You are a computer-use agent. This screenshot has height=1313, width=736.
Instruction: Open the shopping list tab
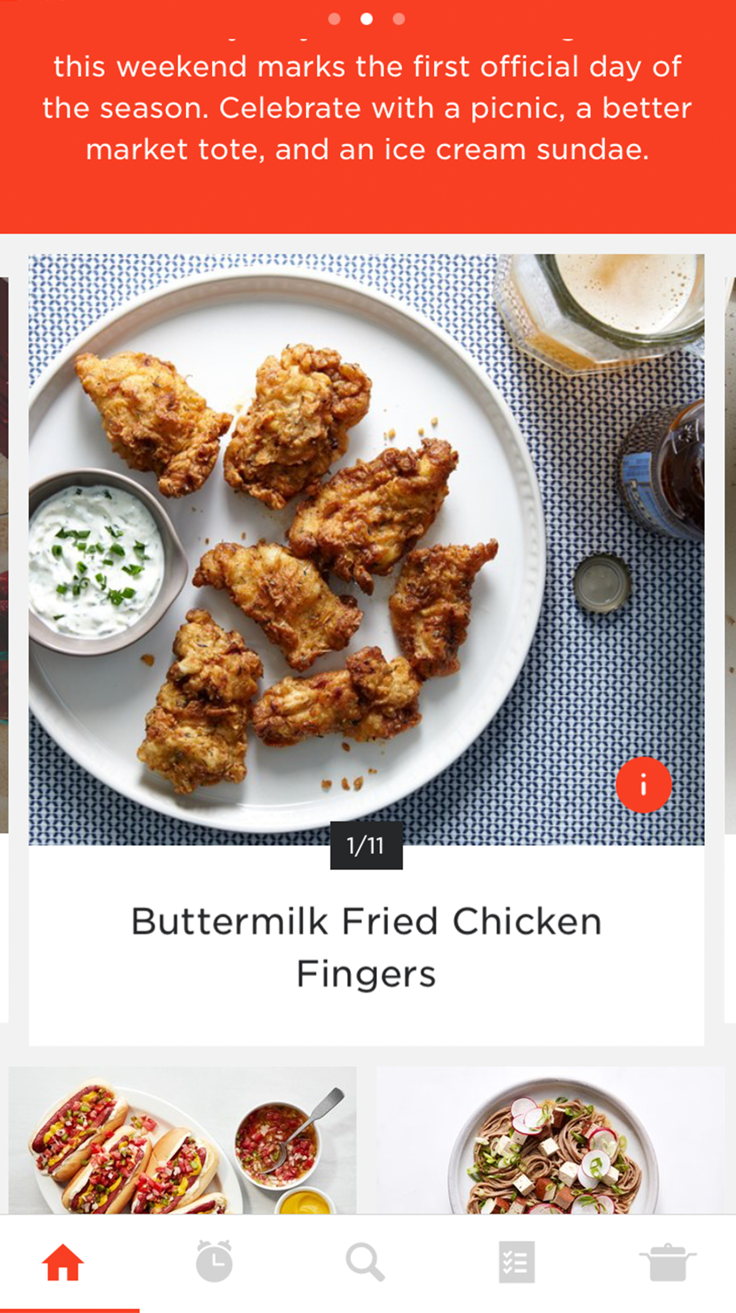tap(516, 1263)
